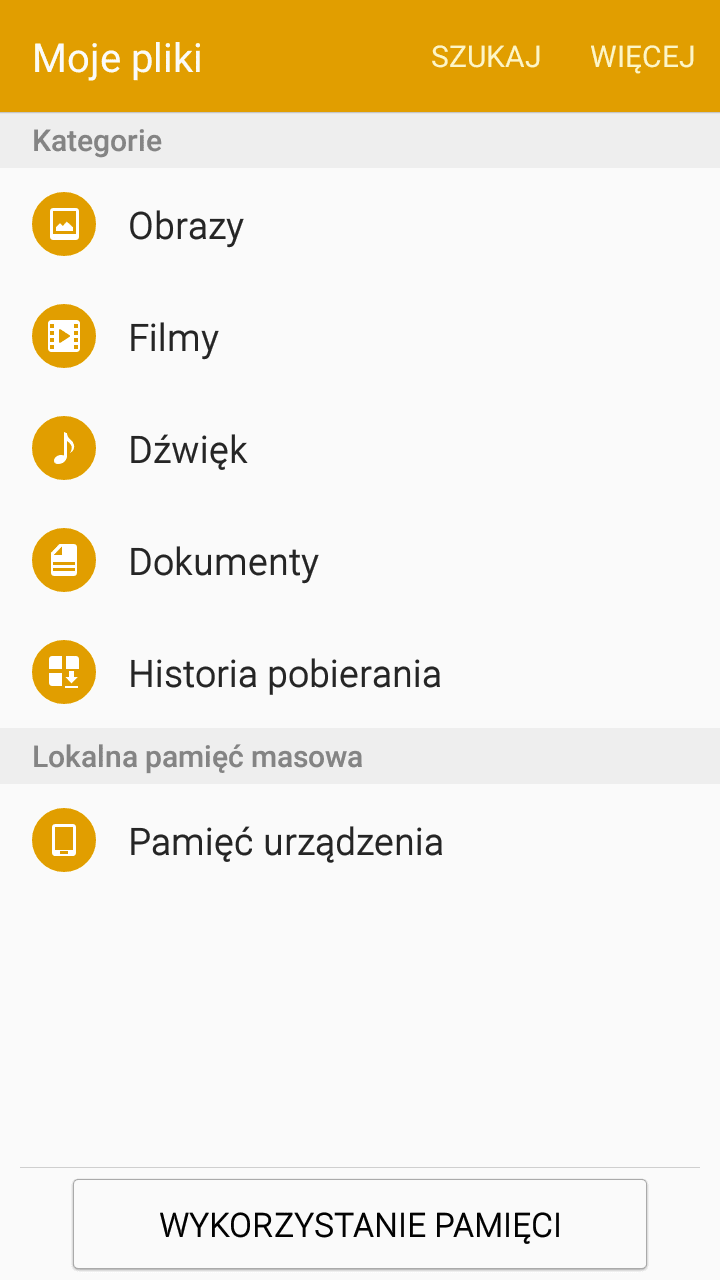Image resolution: width=720 pixels, height=1280 pixels.
Task: Open Pamięć urządzenia storage
Action: pyautogui.click(x=360, y=841)
